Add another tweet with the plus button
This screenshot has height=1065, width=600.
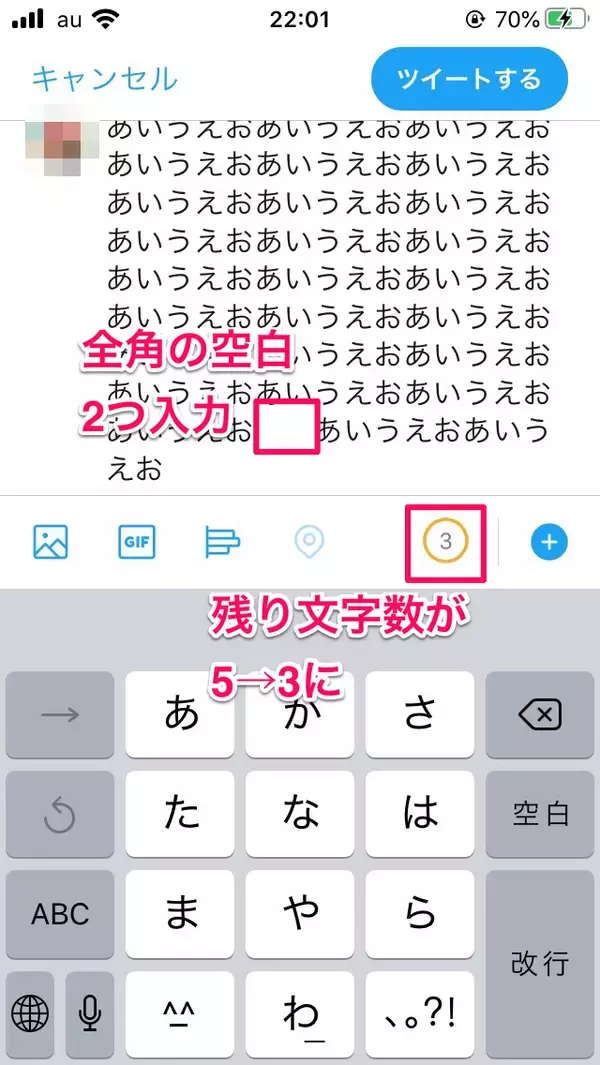click(548, 542)
